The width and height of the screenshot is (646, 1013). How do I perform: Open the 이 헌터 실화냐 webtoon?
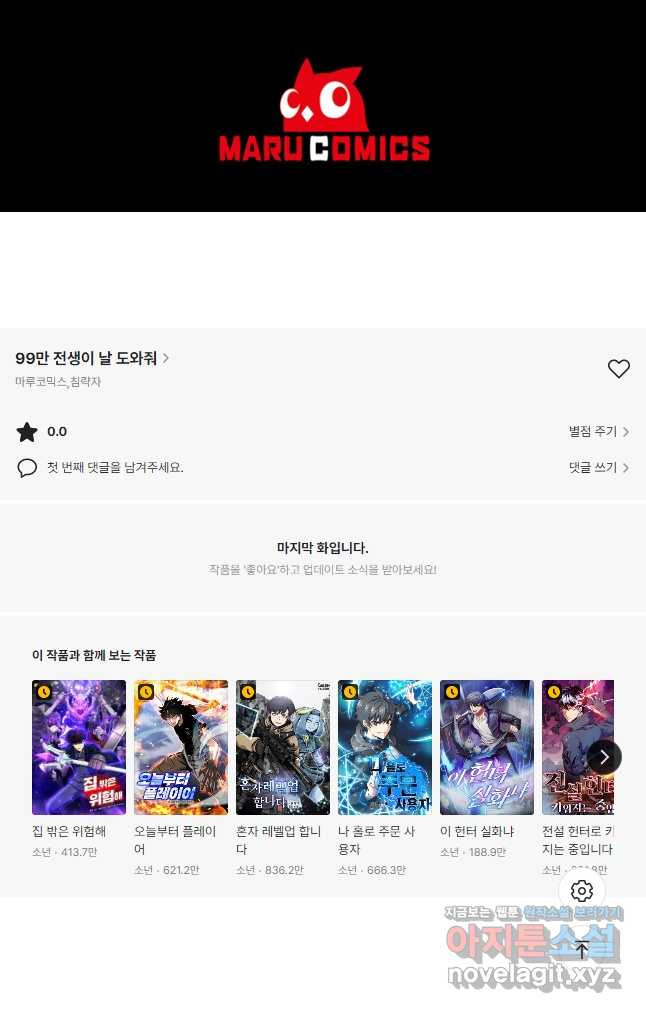coord(487,747)
